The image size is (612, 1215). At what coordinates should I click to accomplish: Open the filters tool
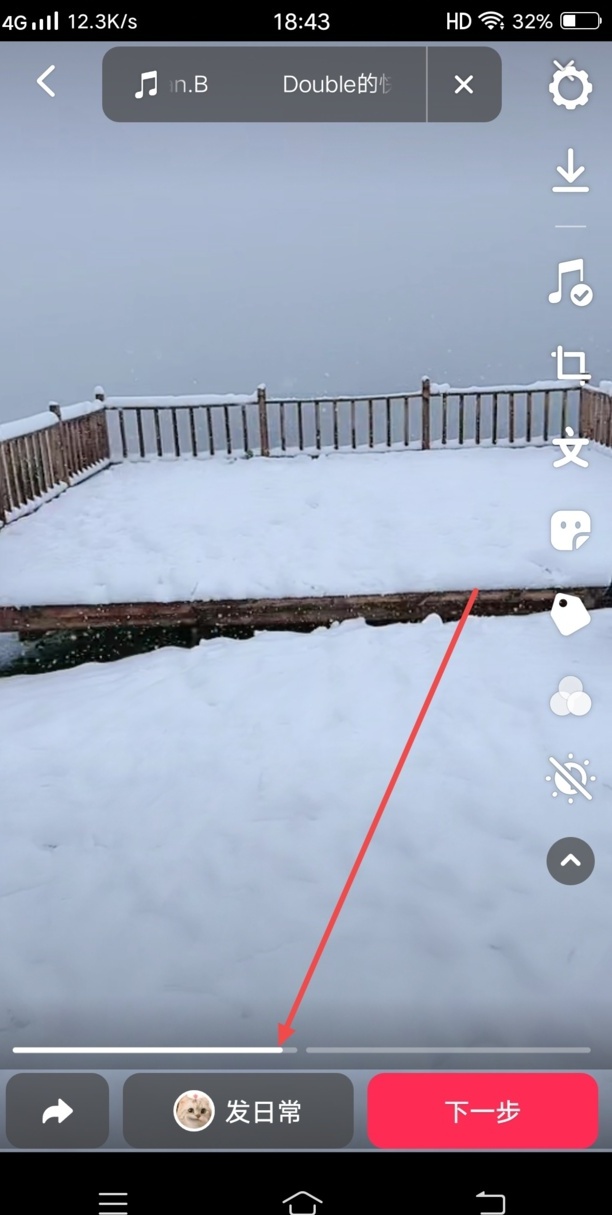tap(570, 697)
